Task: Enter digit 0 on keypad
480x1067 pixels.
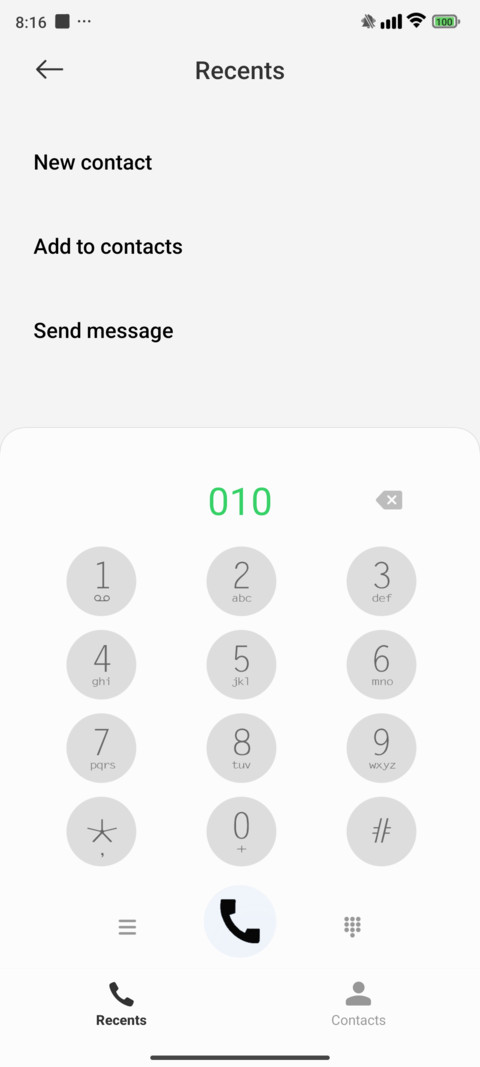Action: pyautogui.click(x=242, y=832)
